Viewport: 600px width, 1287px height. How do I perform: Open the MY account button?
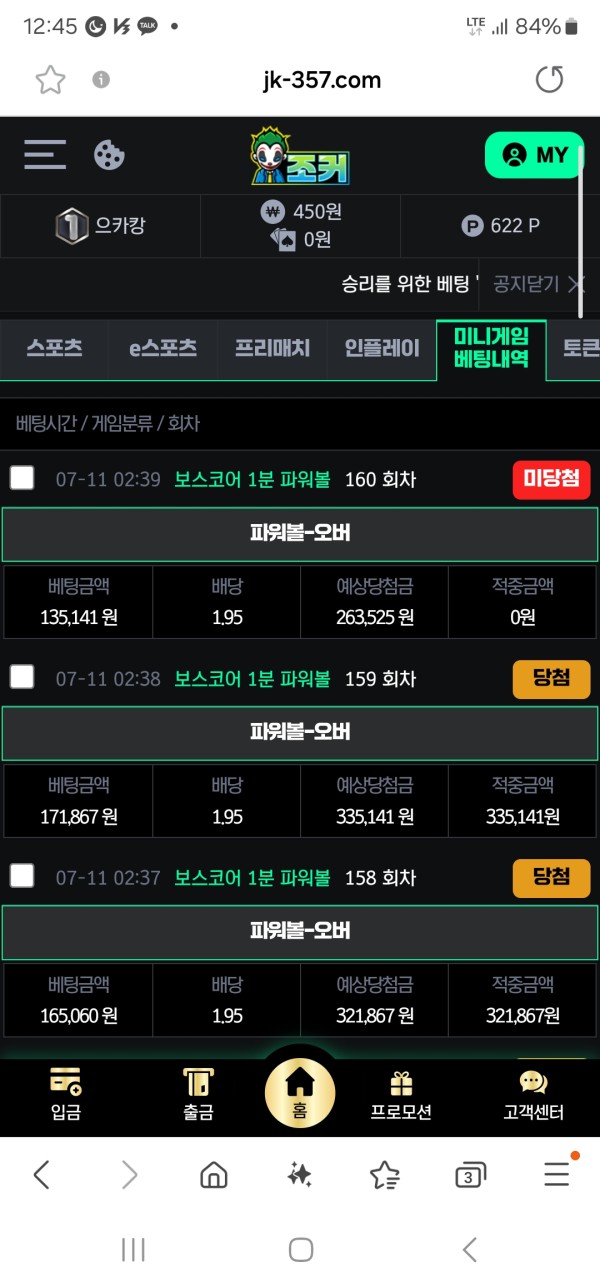click(x=534, y=155)
